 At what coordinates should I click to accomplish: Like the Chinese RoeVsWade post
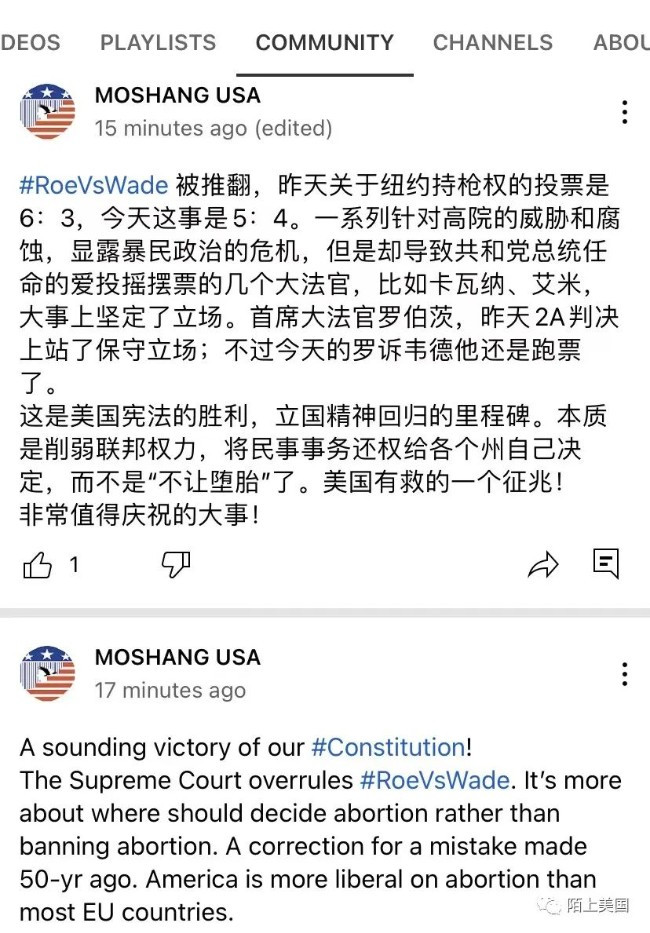[38, 565]
